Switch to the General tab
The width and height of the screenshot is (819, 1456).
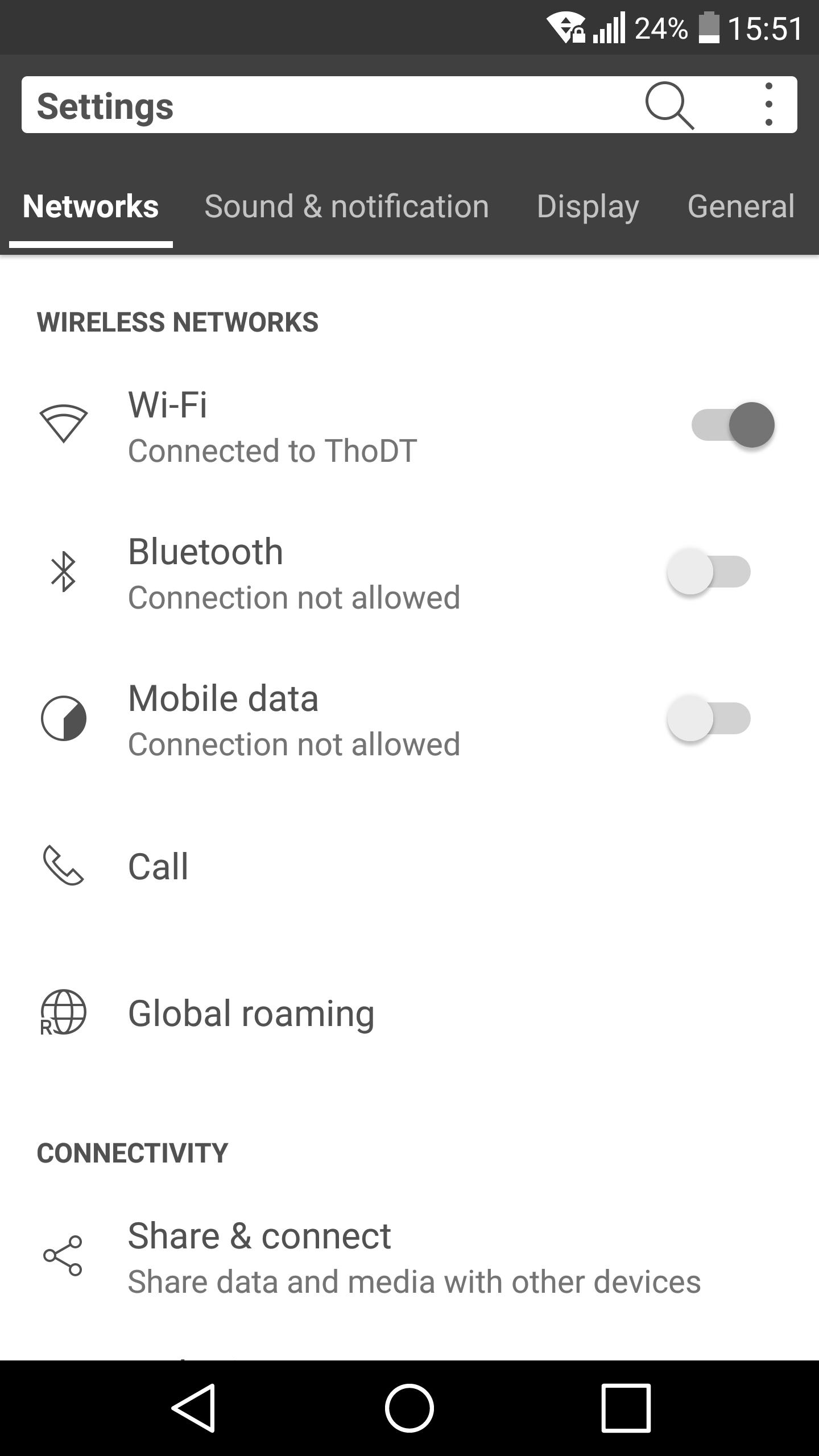click(741, 206)
